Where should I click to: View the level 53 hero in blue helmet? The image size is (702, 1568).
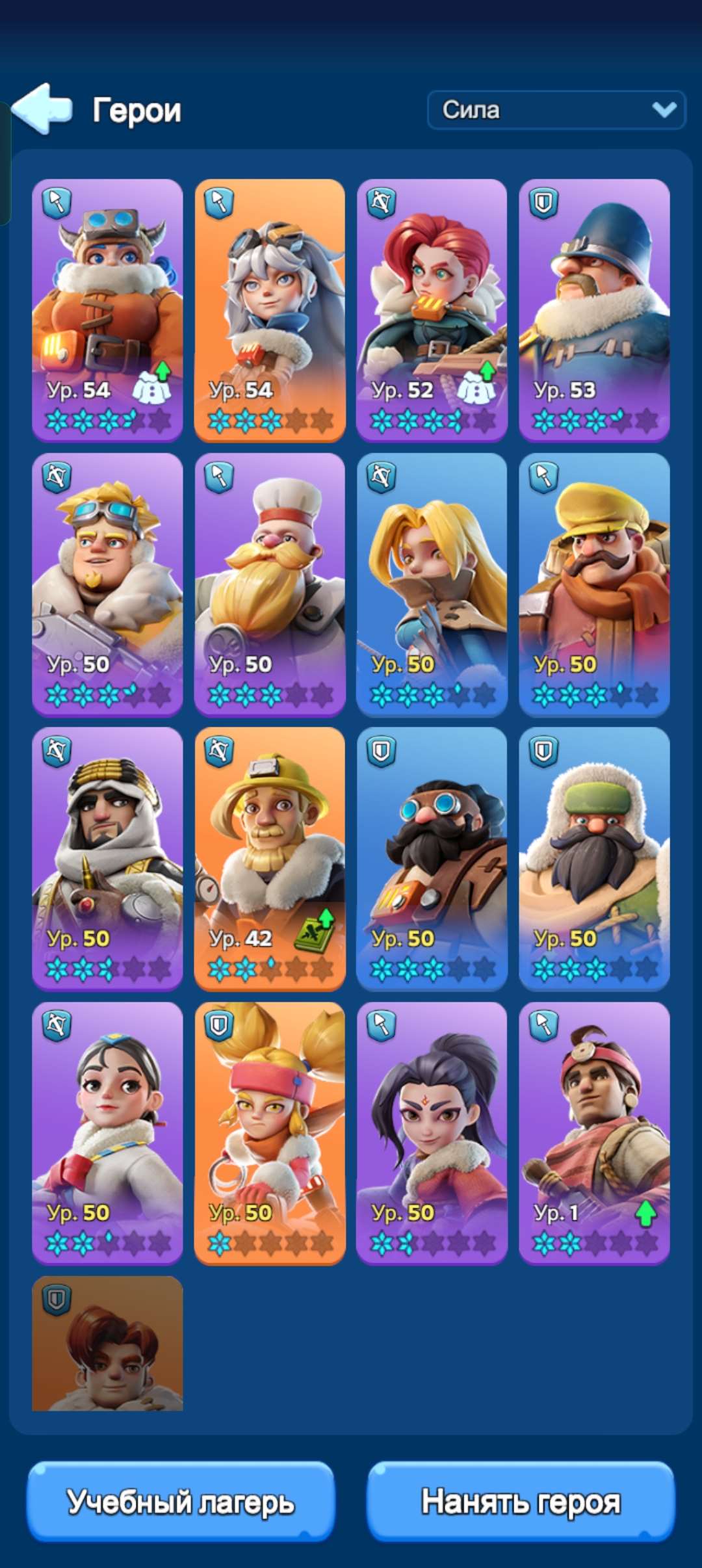pyautogui.click(x=594, y=311)
